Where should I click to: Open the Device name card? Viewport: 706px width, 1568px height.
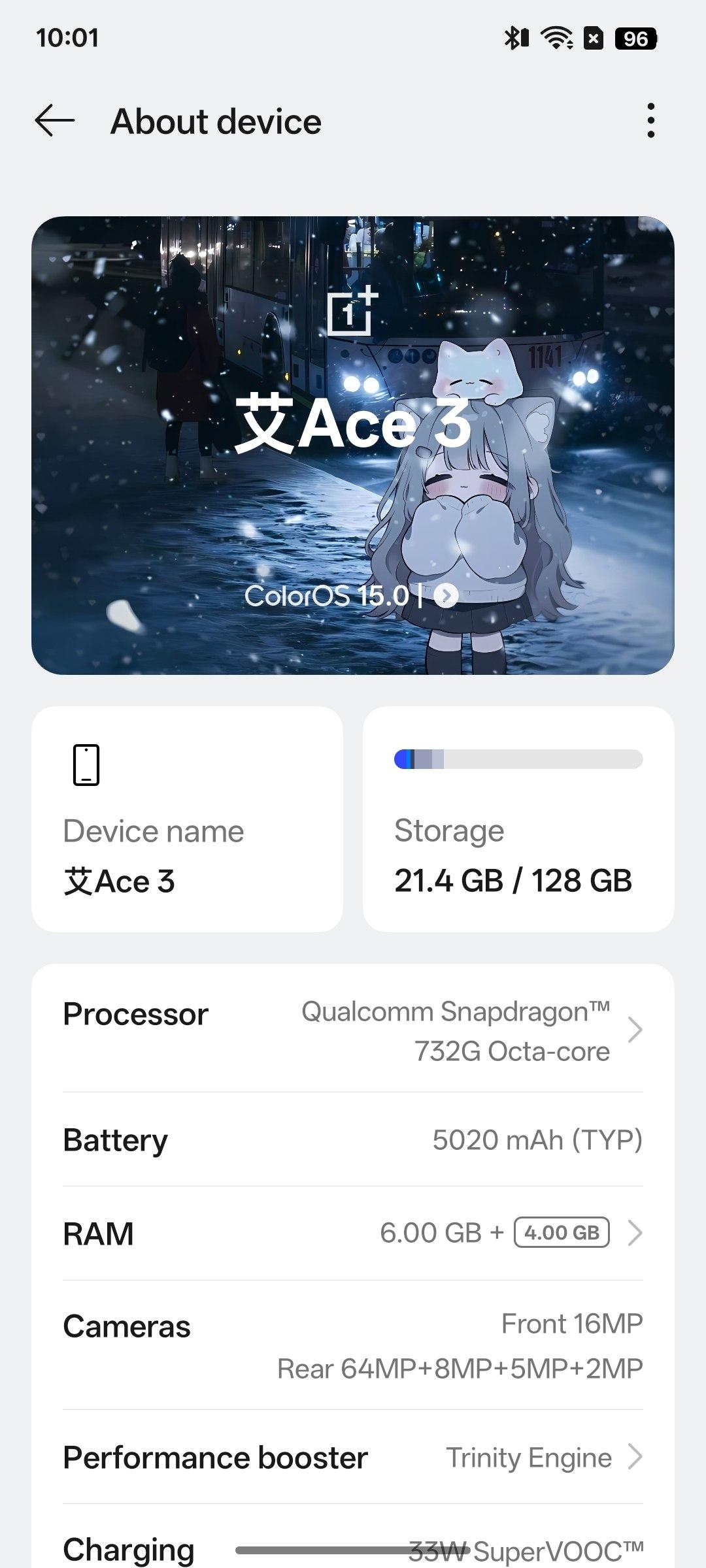(x=187, y=819)
